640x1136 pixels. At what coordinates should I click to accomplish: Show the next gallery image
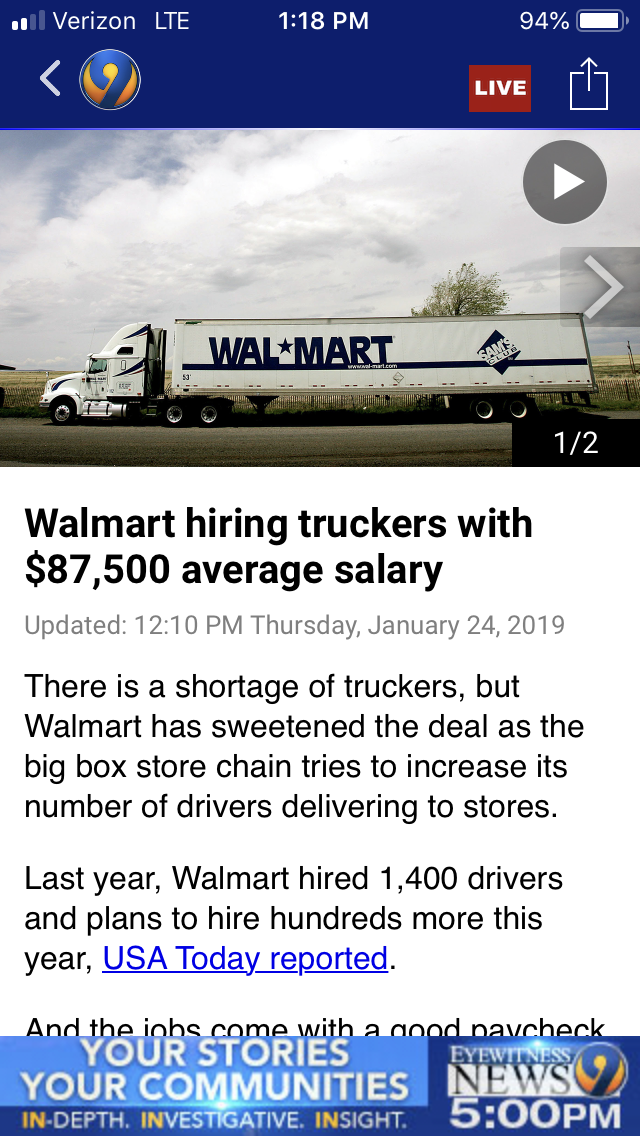click(x=602, y=287)
